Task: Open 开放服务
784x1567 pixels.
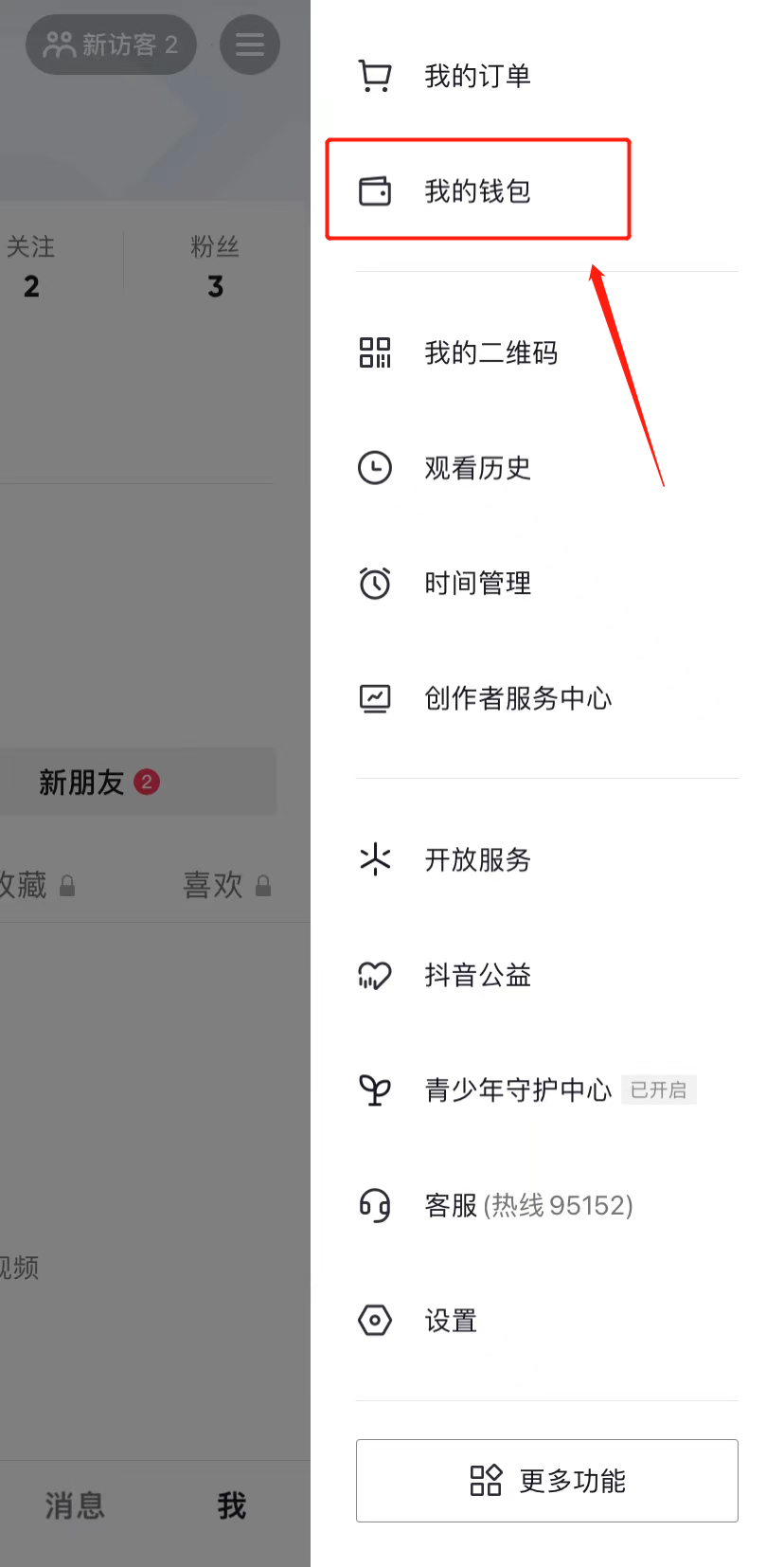Action: click(x=477, y=859)
